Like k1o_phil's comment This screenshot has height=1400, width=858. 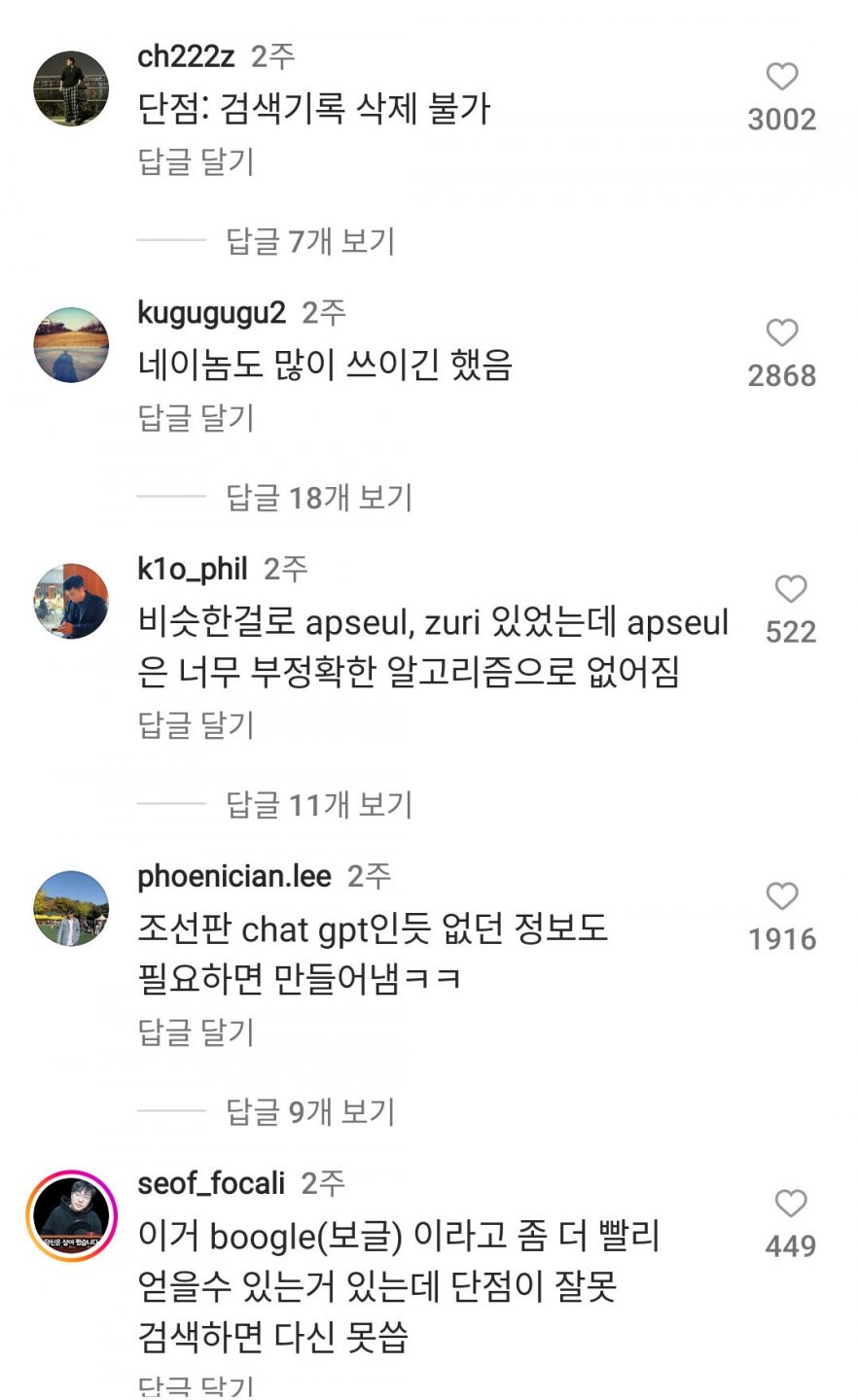[x=790, y=588]
